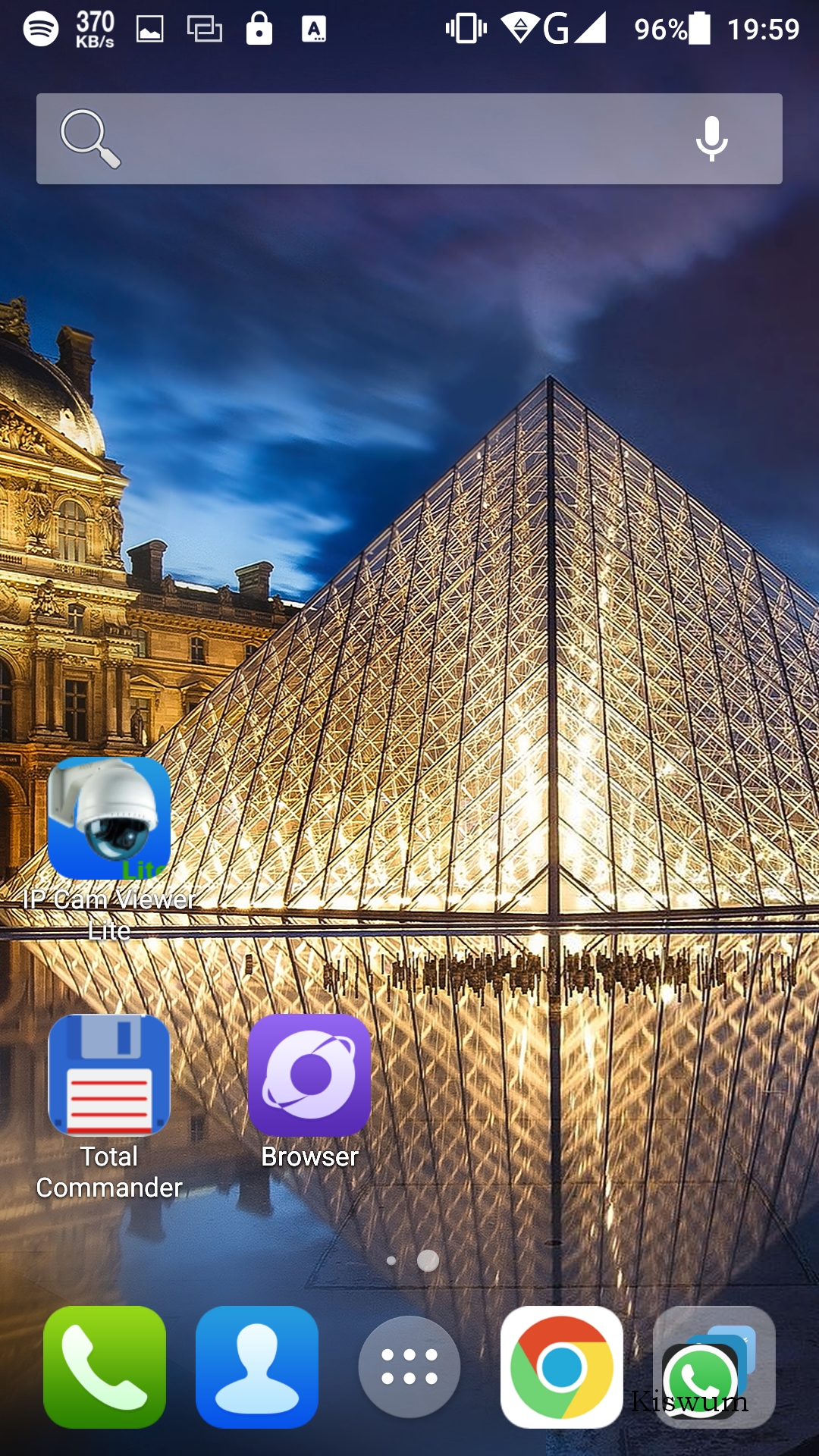Open the Phone dialer
This screenshot has height=1456, width=819.
pyautogui.click(x=105, y=1367)
